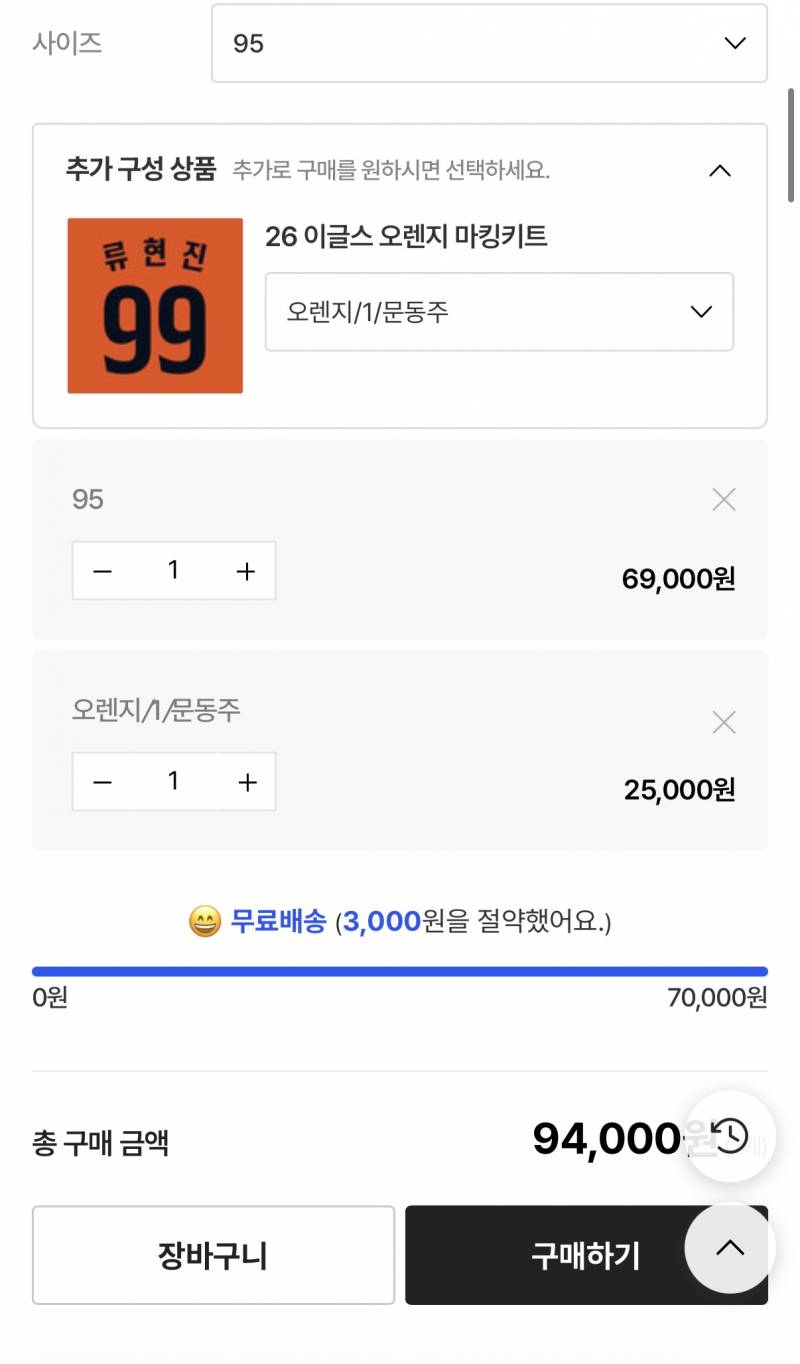800x1364 pixels.
Task: Click the smiley emoji next to 무료배송
Action: [204, 923]
